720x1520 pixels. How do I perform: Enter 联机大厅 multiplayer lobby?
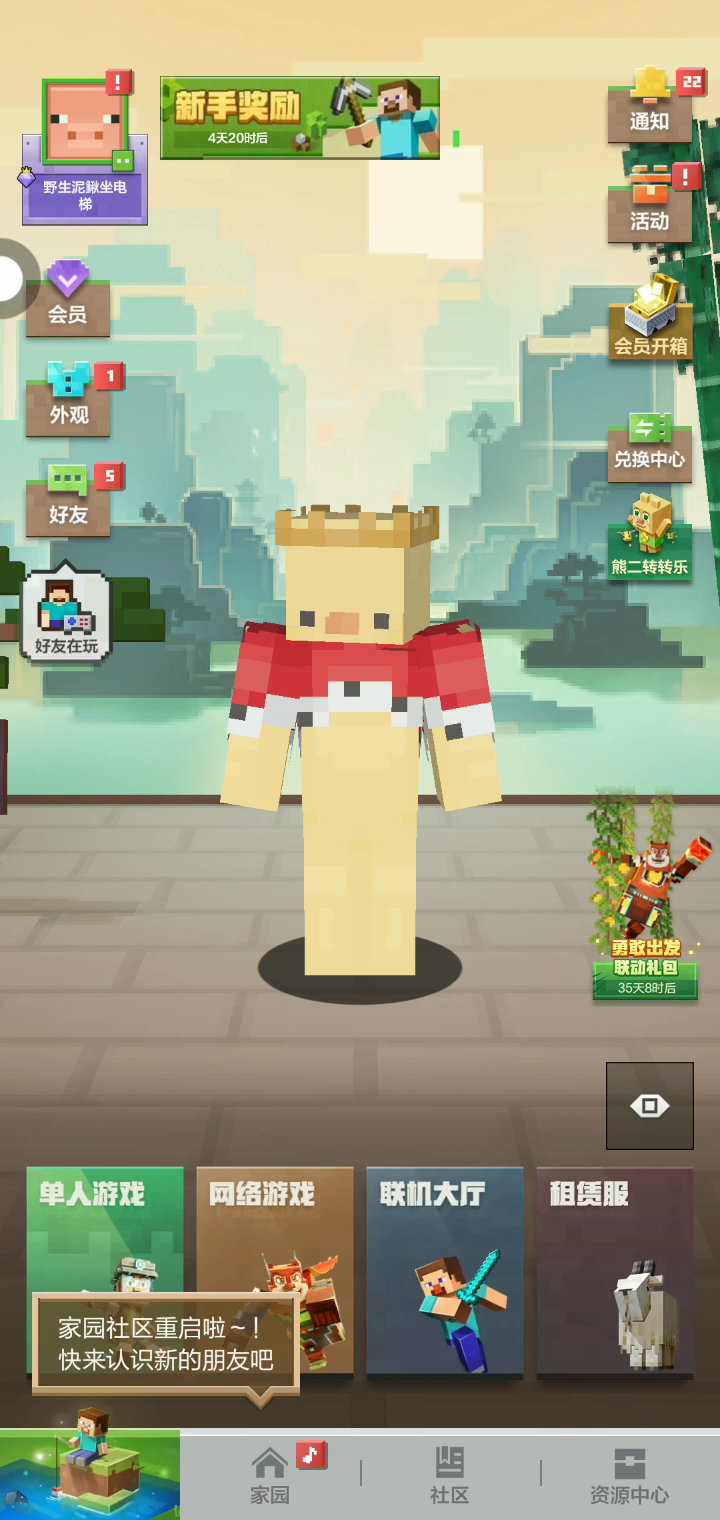(x=445, y=1272)
